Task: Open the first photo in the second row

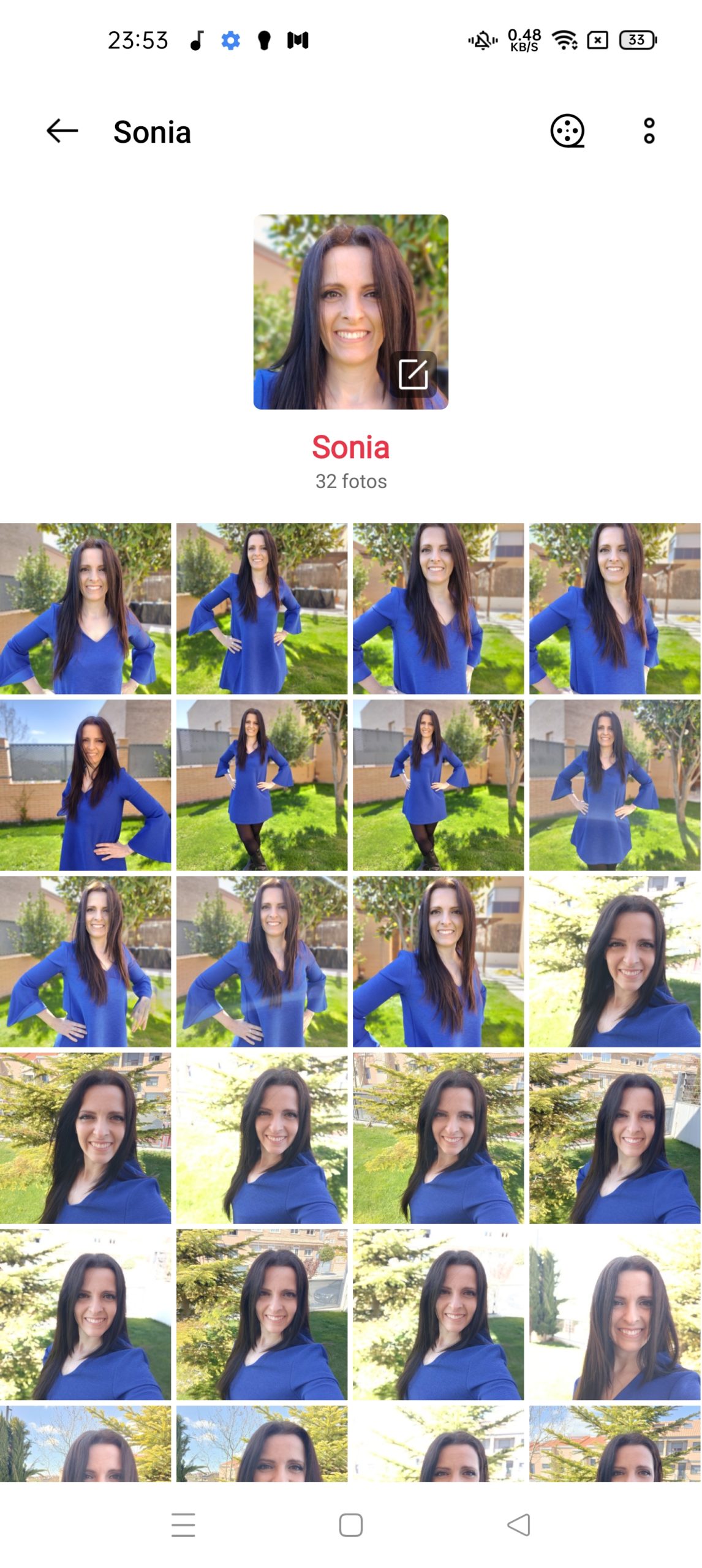Action: click(x=85, y=785)
